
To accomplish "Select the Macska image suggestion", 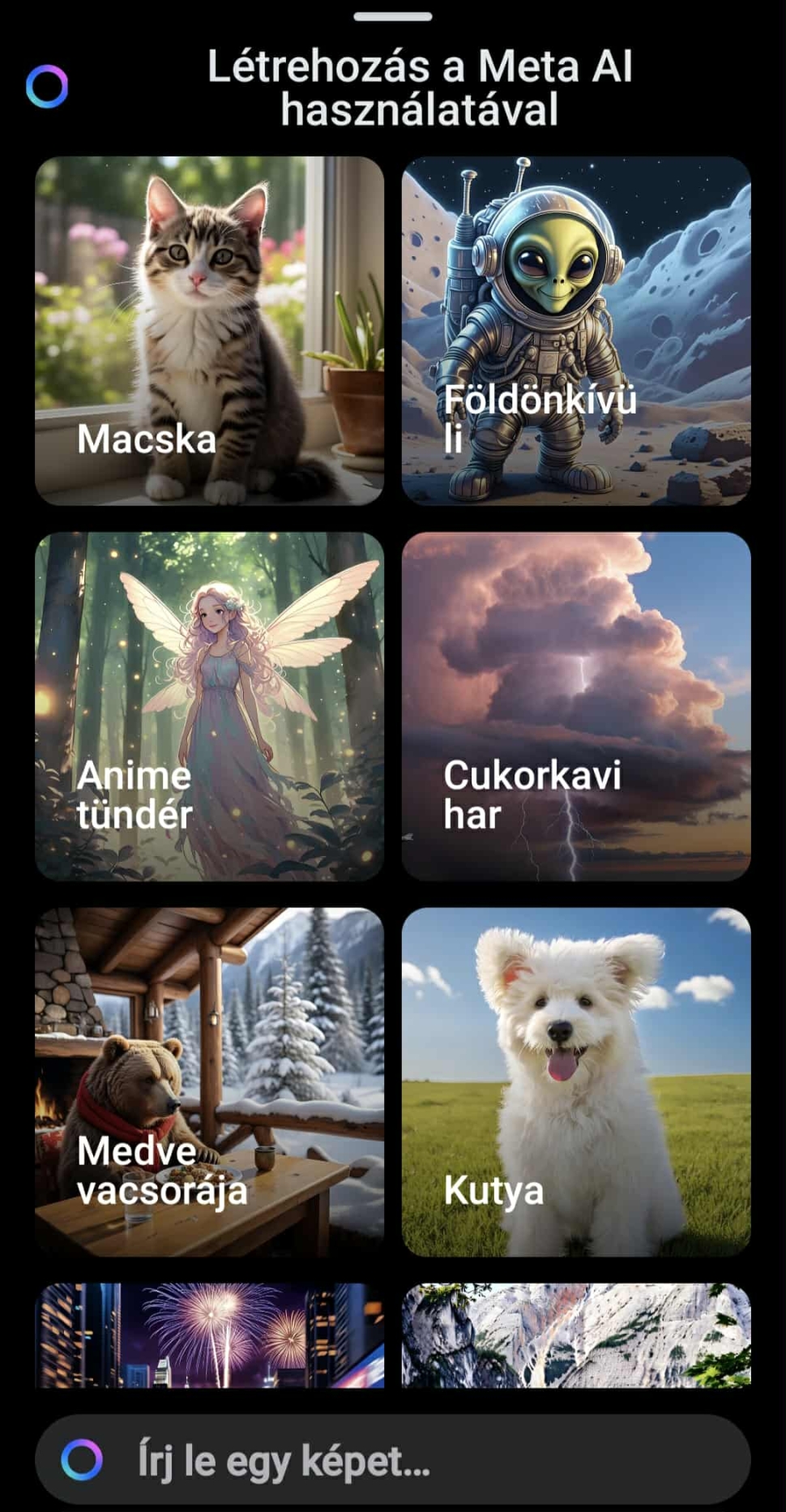I will 209,331.
